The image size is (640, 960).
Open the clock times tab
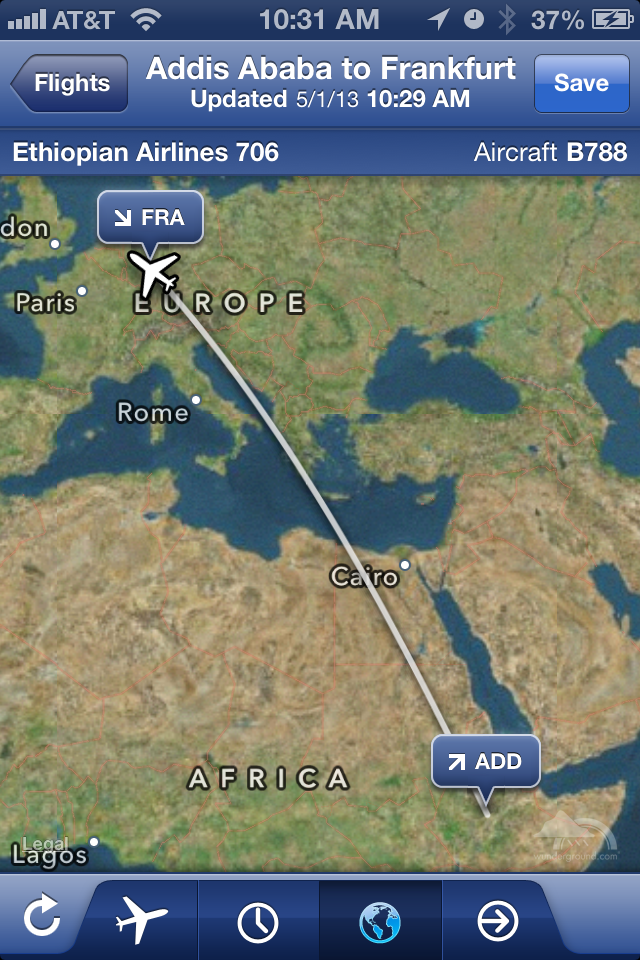[258, 921]
